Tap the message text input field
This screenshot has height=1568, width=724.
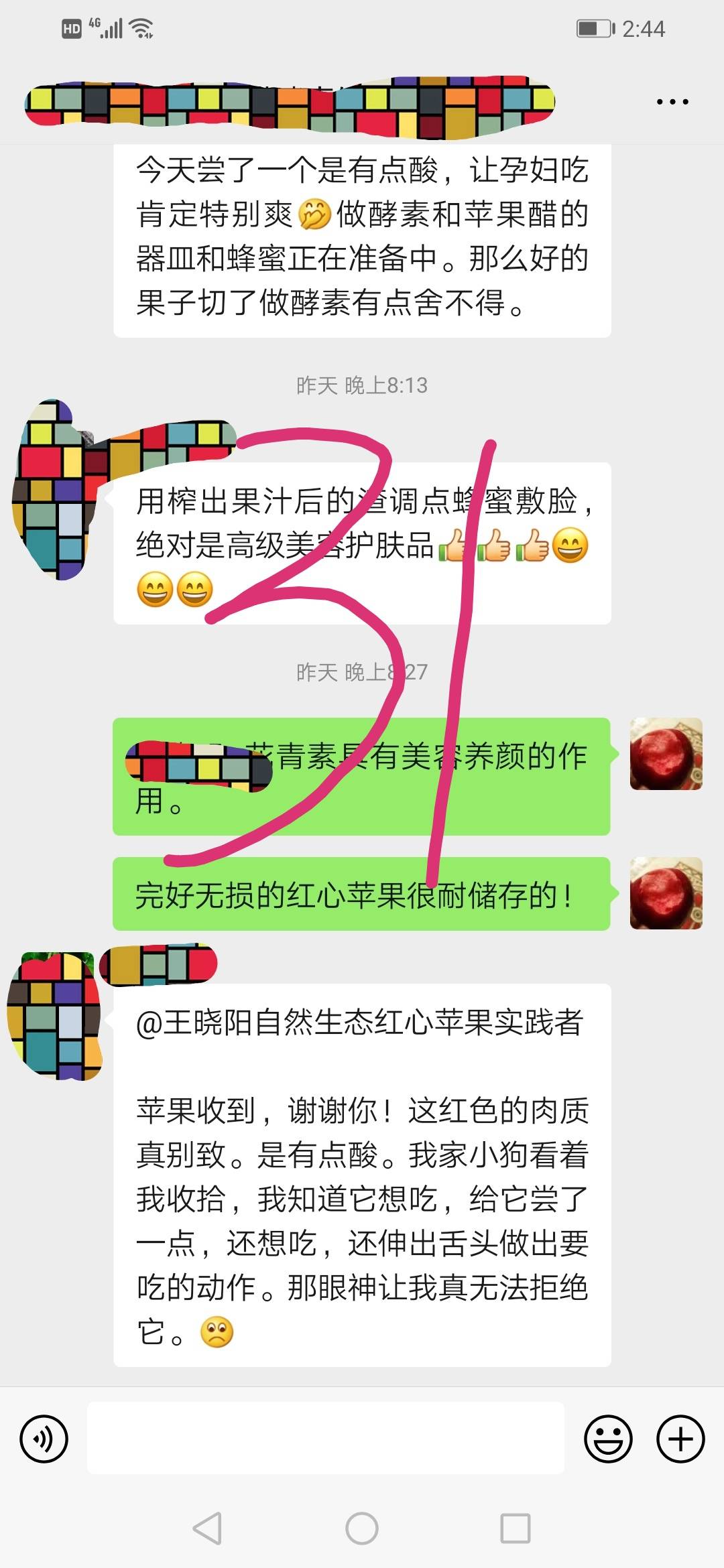click(326, 1438)
